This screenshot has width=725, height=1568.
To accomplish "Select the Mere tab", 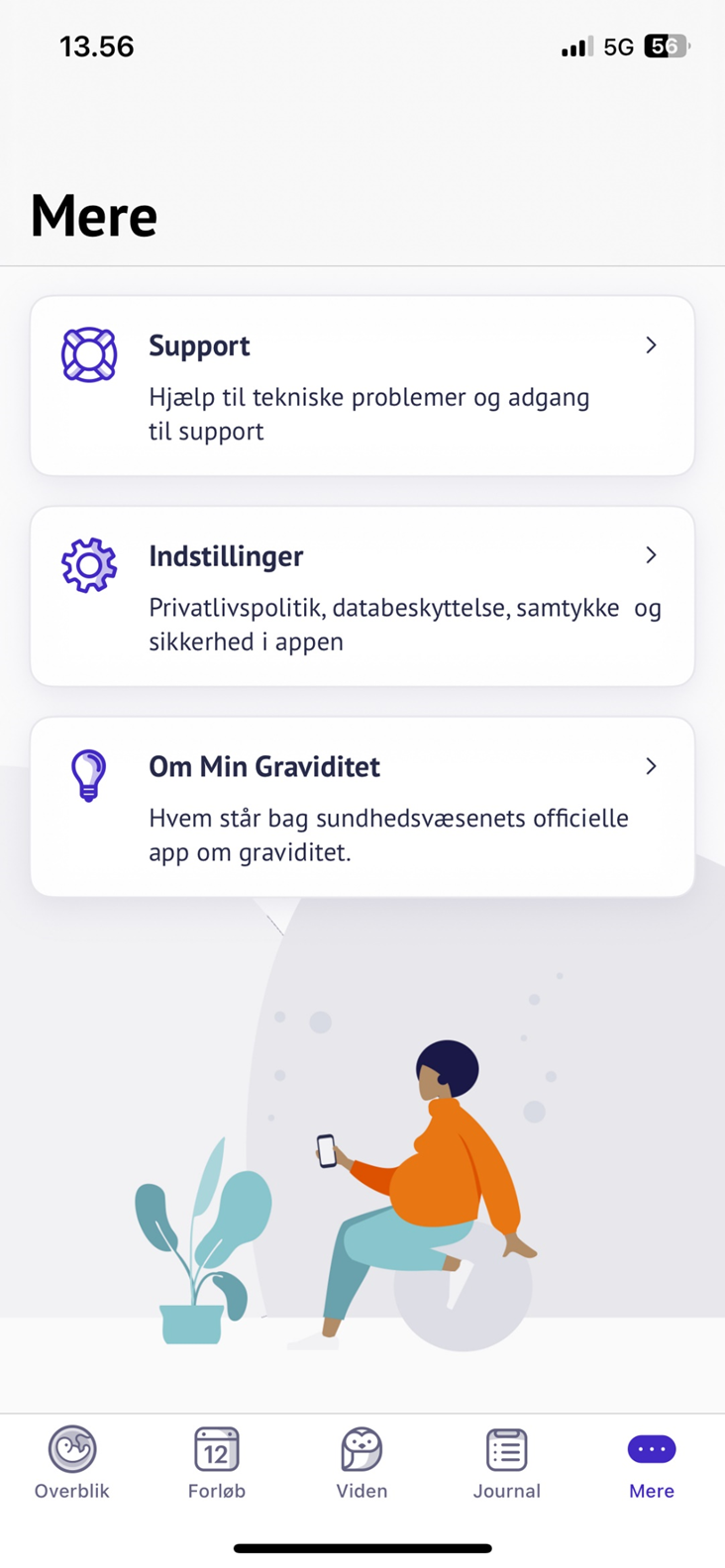I will (x=651, y=1463).
